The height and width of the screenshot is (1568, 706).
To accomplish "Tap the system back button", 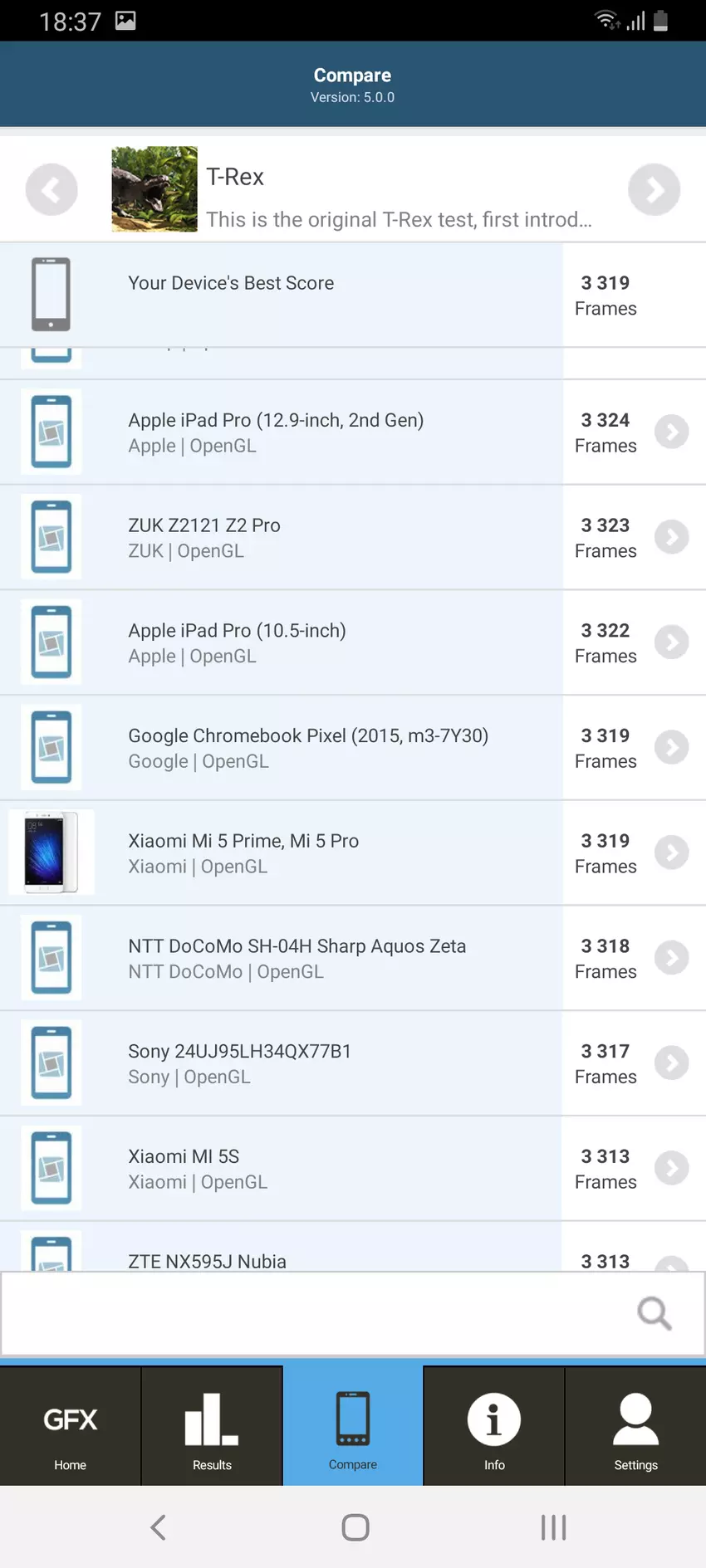I will coord(158,1527).
